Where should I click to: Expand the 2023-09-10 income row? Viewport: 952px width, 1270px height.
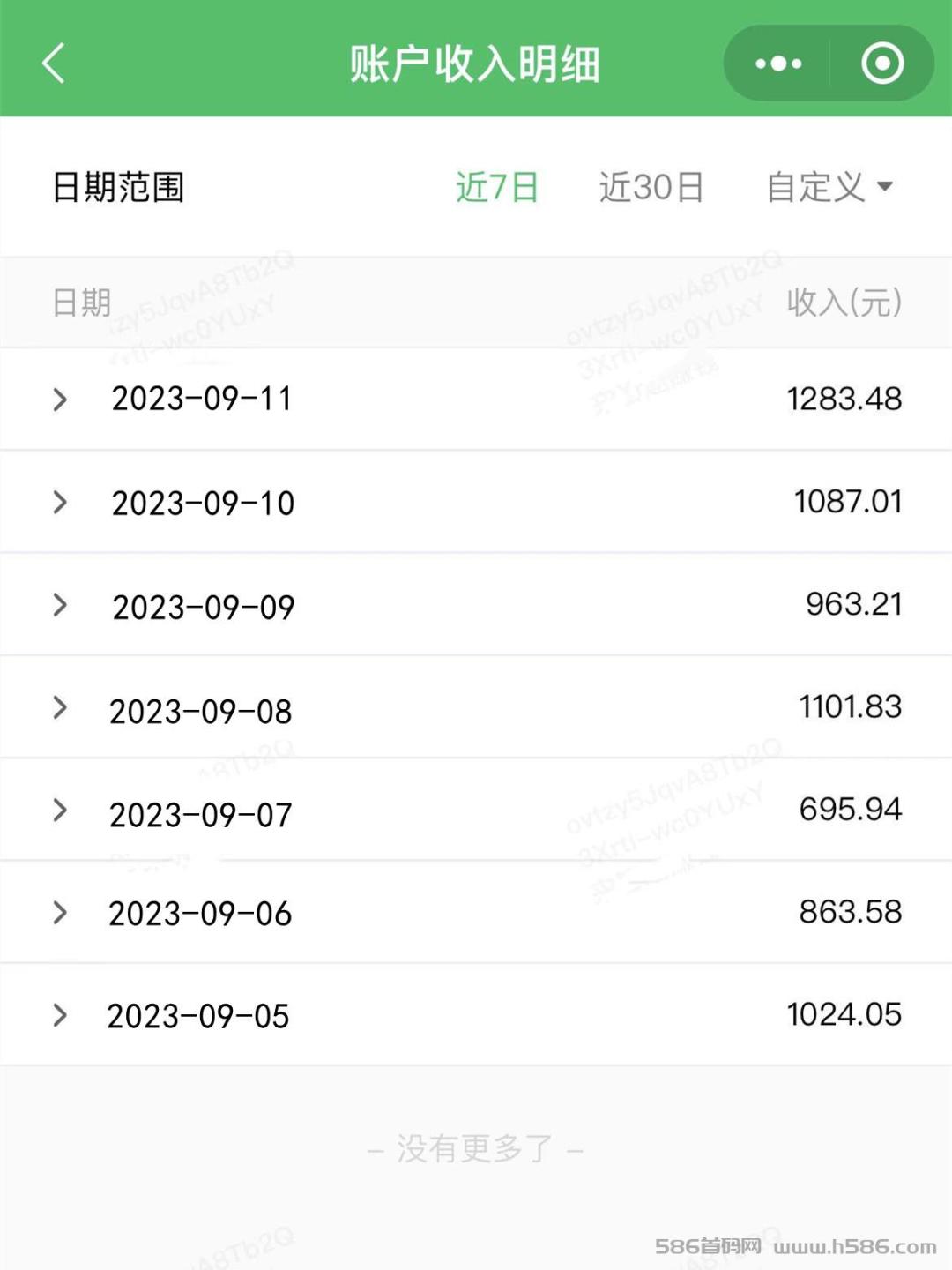(61, 503)
